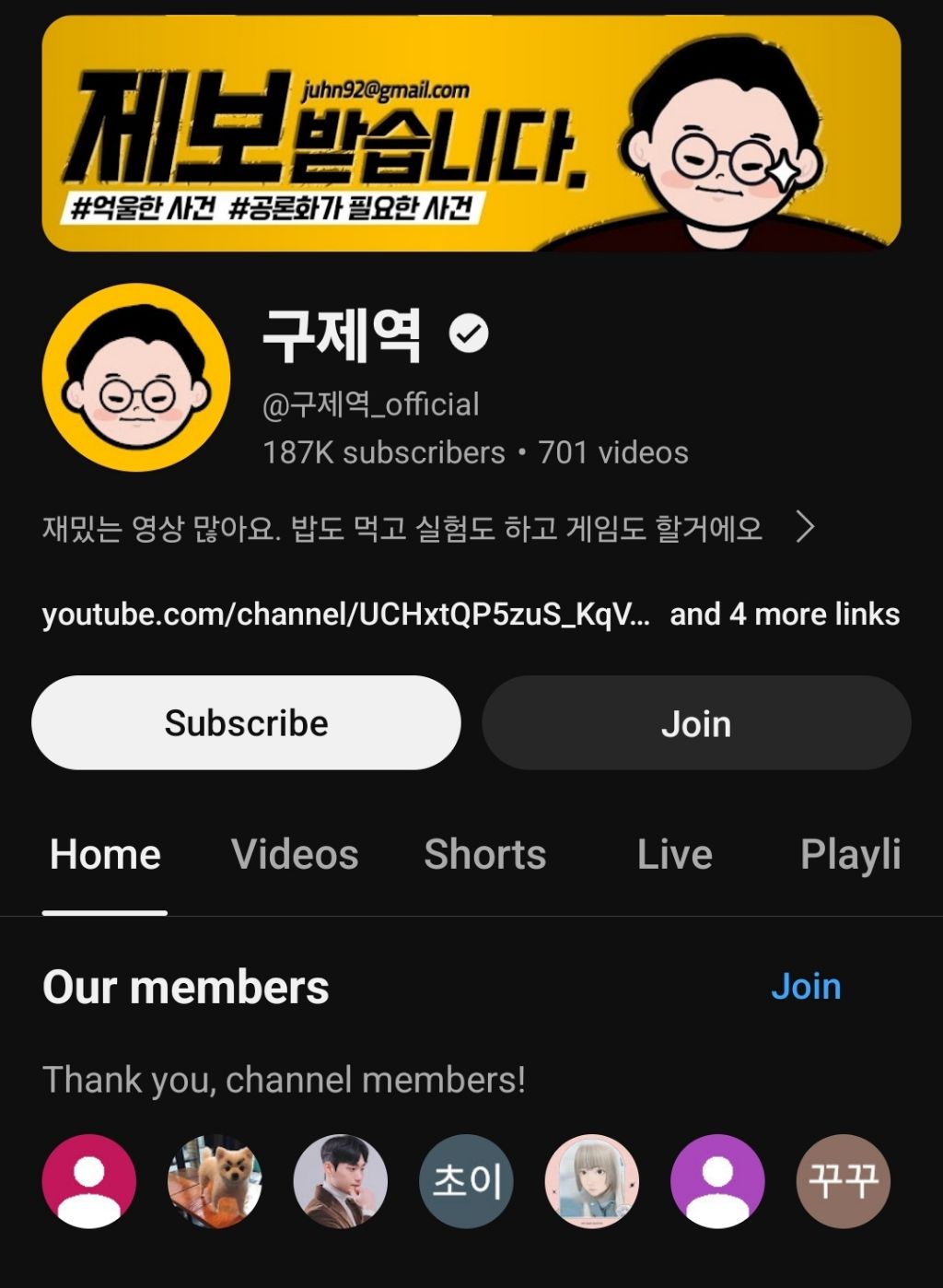Screen dimensions: 943x1288
Task: Open the Shorts tab
Action: pos(484,855)
